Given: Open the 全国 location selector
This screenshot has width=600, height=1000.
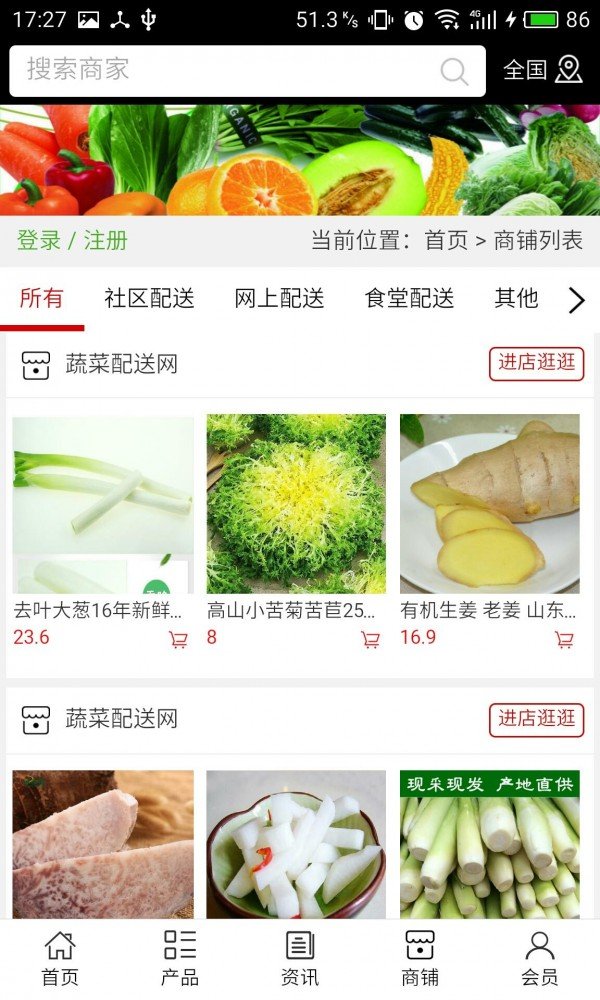Looking at the screenshot, I should coord(542,70).
